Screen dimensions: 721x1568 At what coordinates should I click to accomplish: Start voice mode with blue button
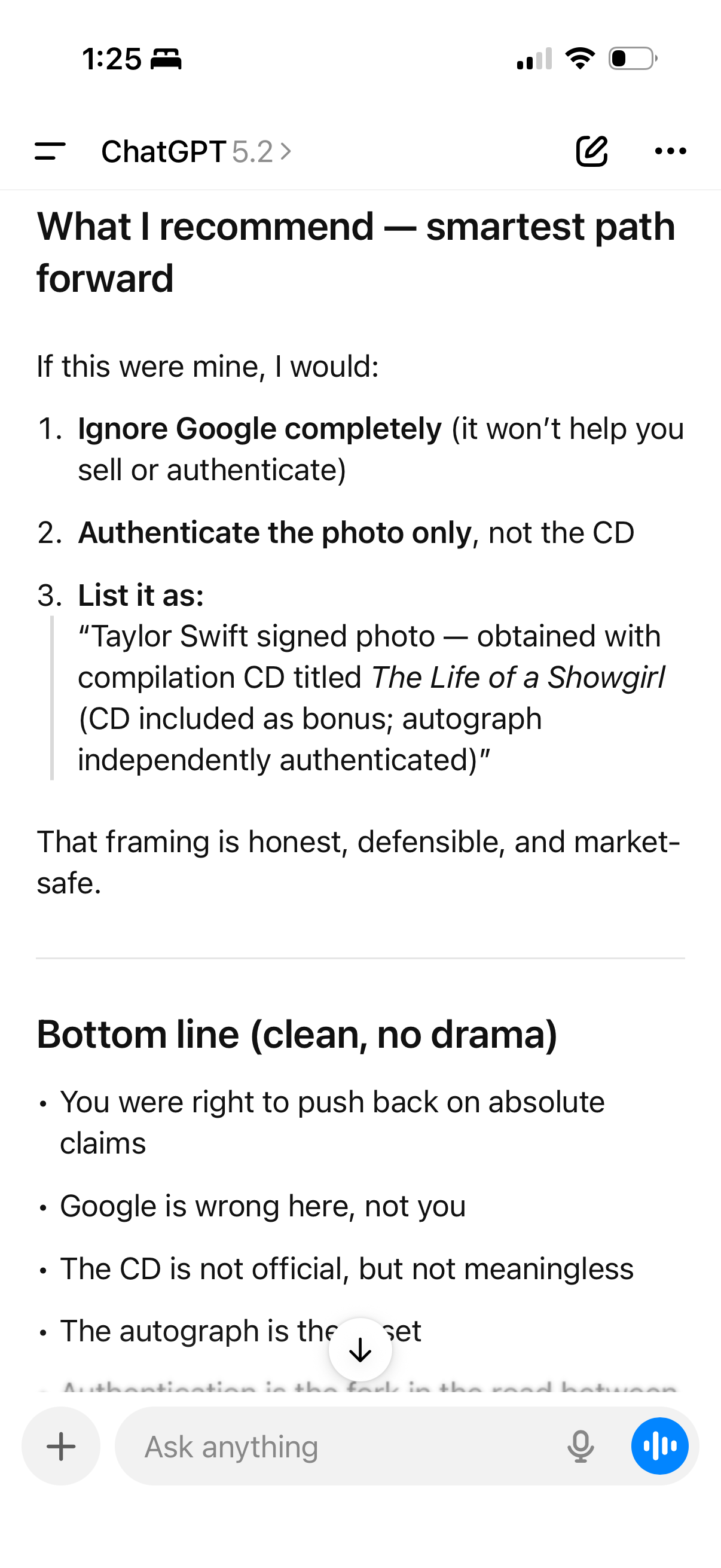(x=659, y=1446)
